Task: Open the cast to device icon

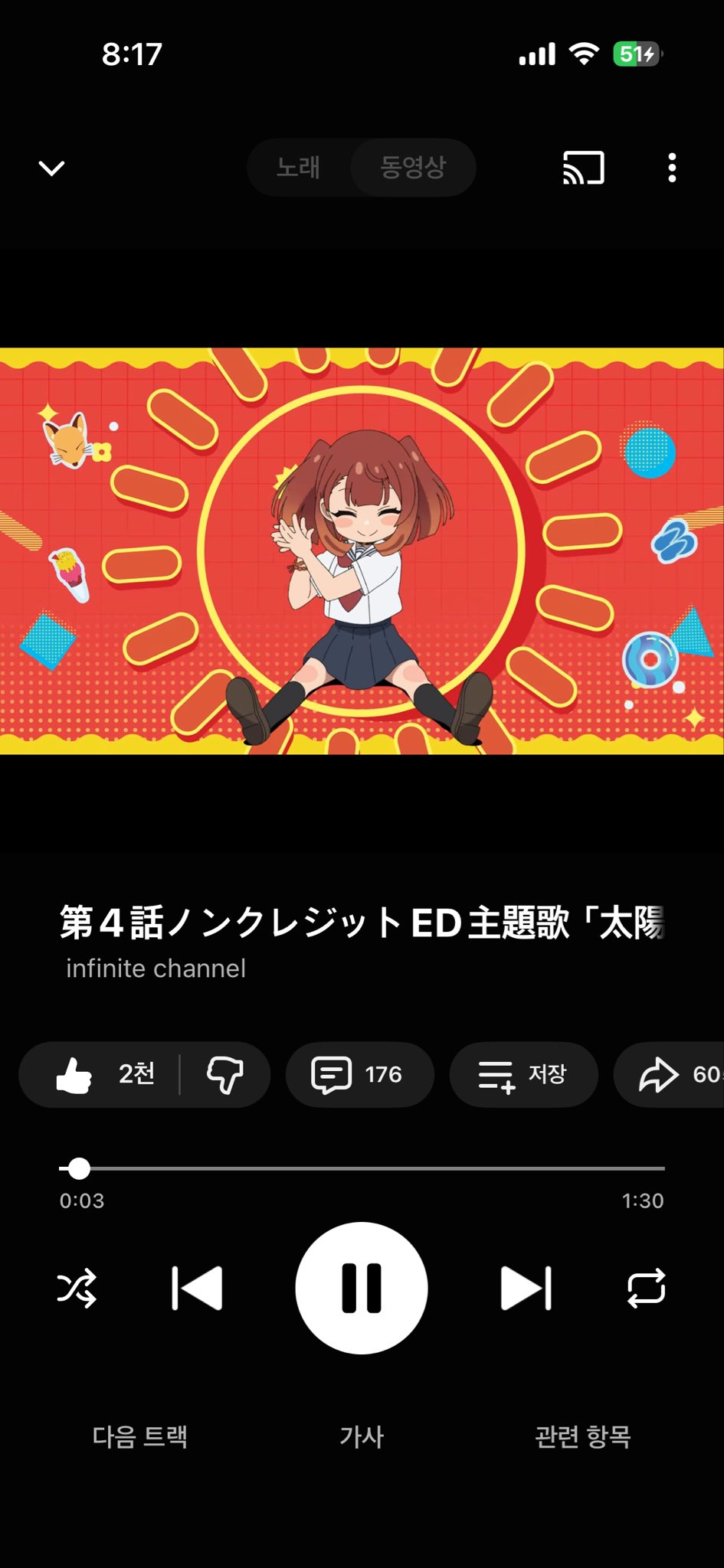Action: [584, 168]
